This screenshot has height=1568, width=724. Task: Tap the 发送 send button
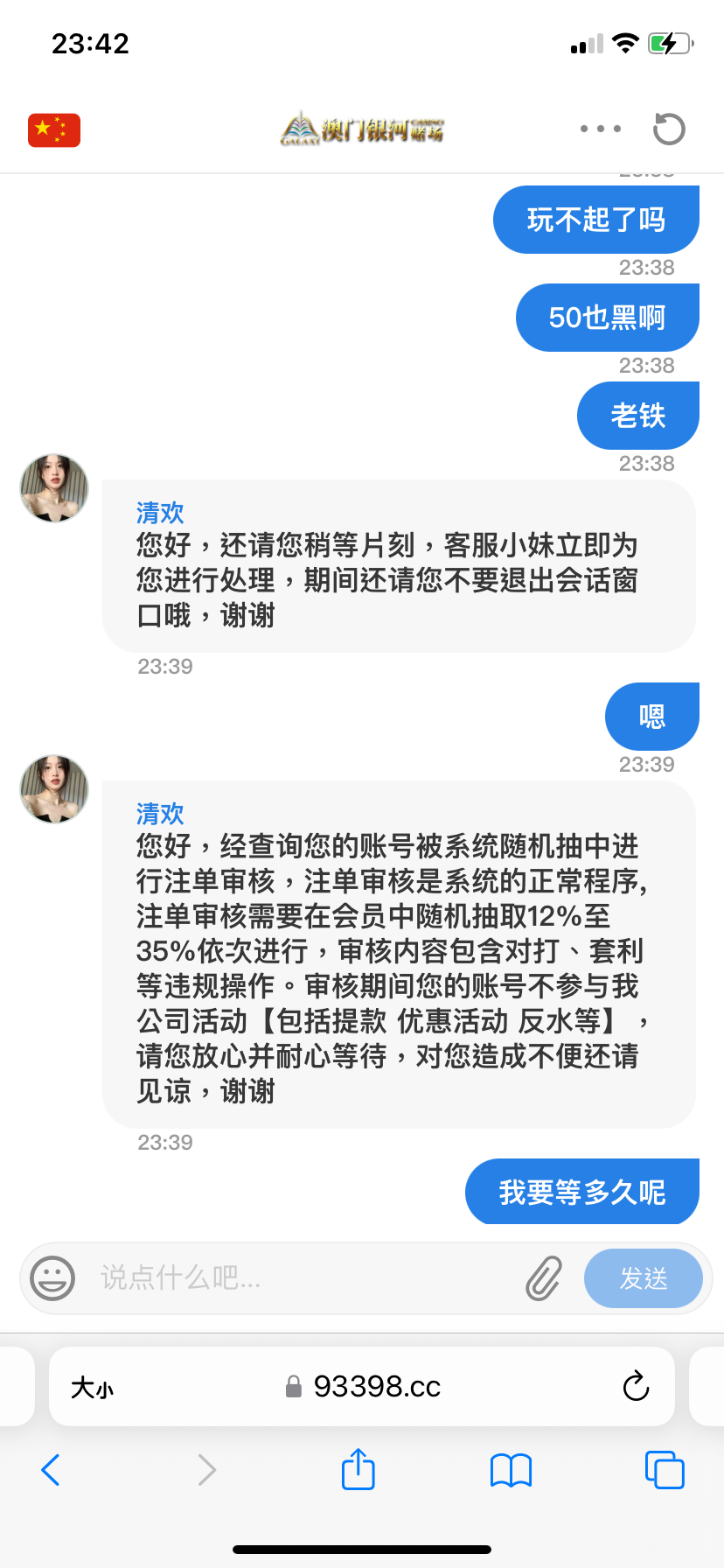click(643, 1278)
